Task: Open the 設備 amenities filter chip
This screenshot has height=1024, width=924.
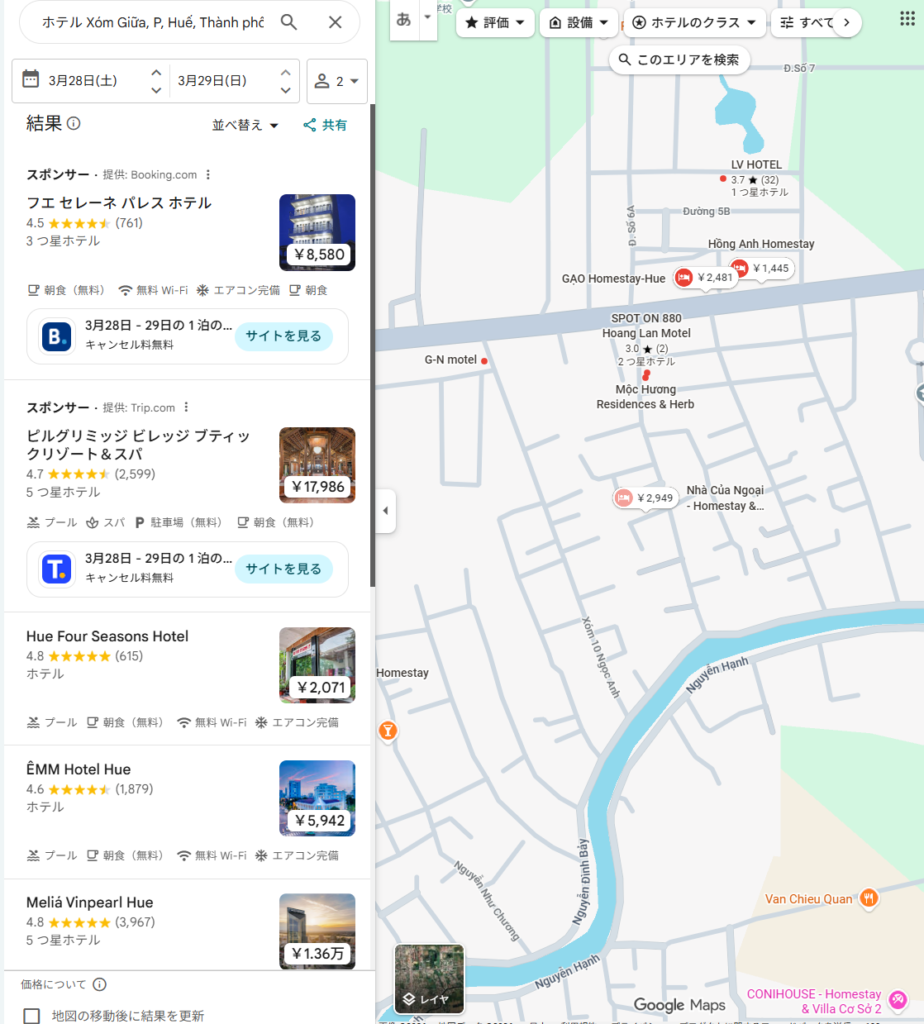Action: pyautogui.click(x=579, y=22)
